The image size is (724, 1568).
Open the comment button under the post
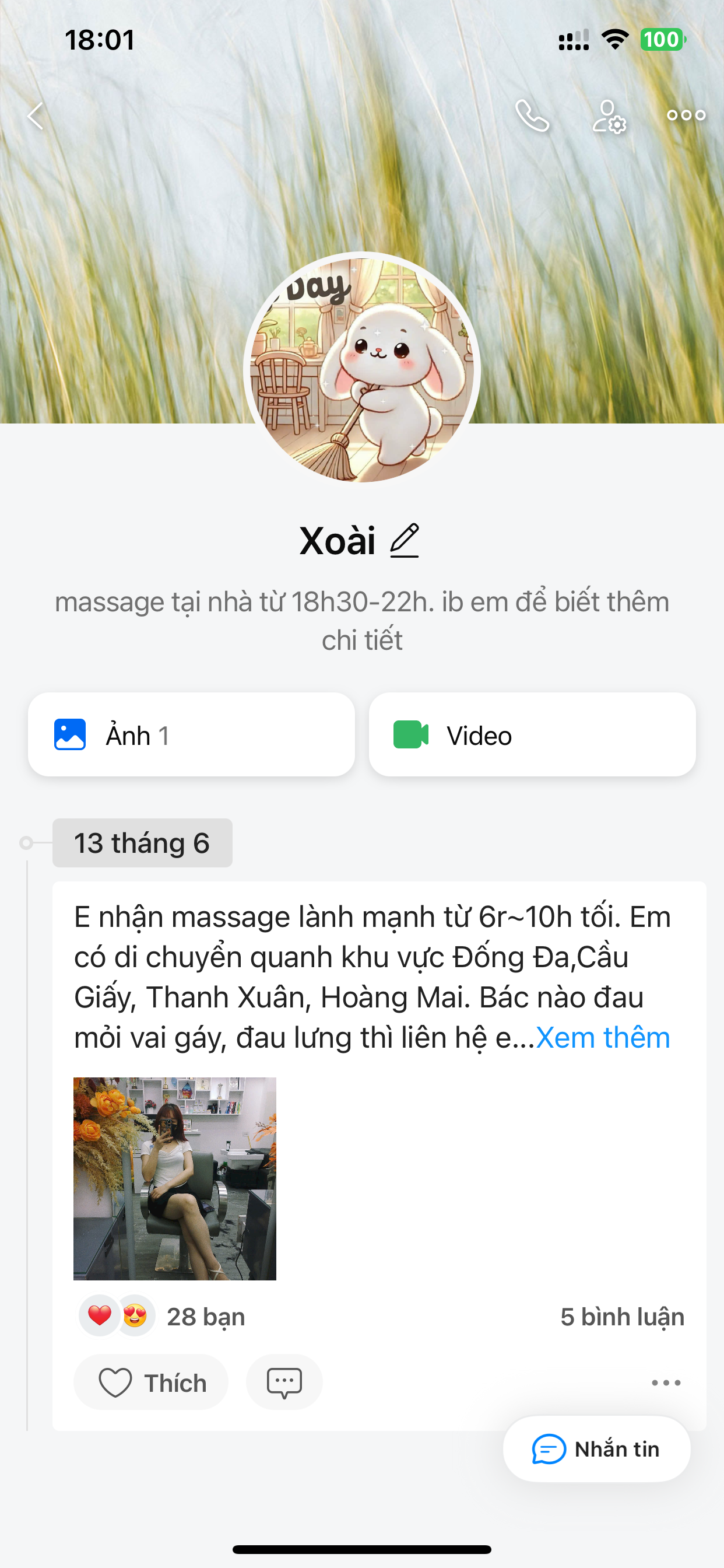click(284, 1382)
